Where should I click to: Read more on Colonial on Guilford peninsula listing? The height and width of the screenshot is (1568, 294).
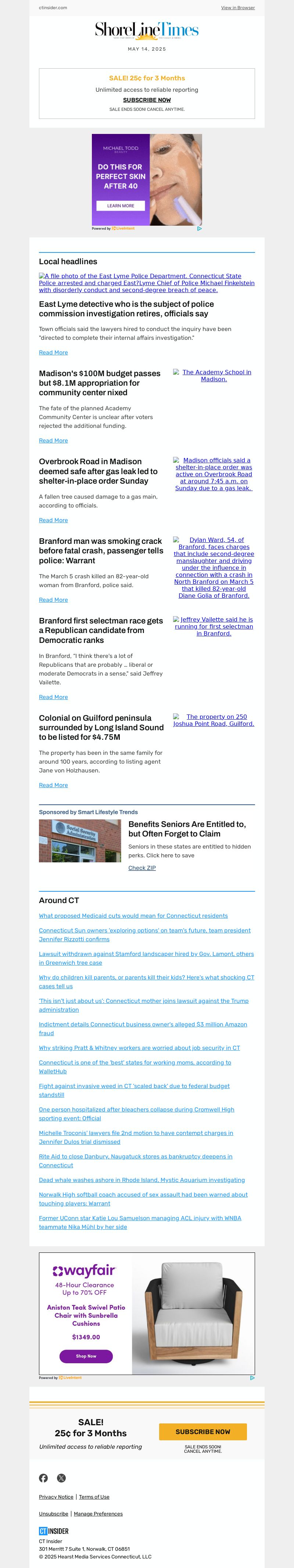click(x=53, y=785)
